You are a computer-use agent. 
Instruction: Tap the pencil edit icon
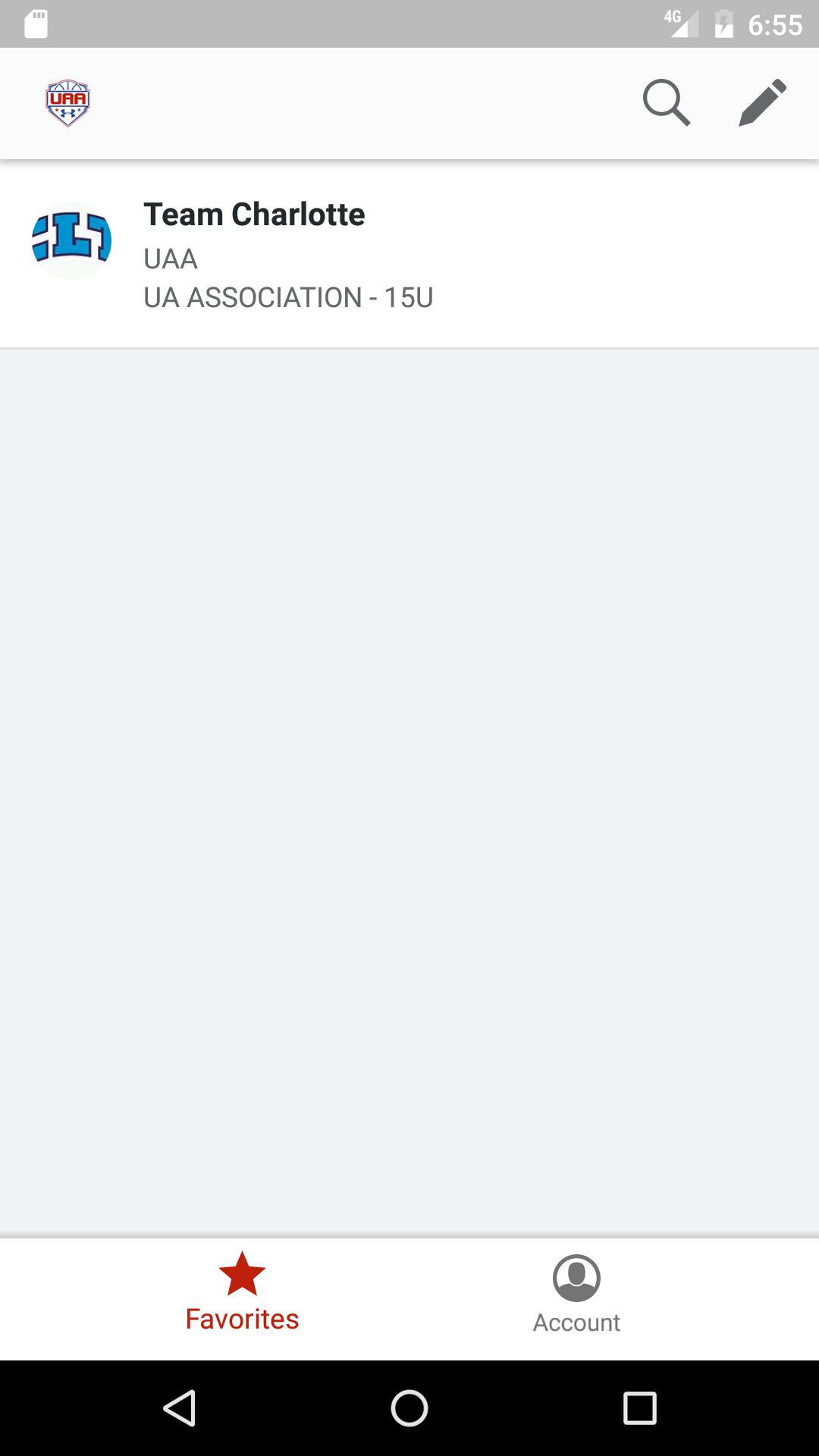coord(762,102)
